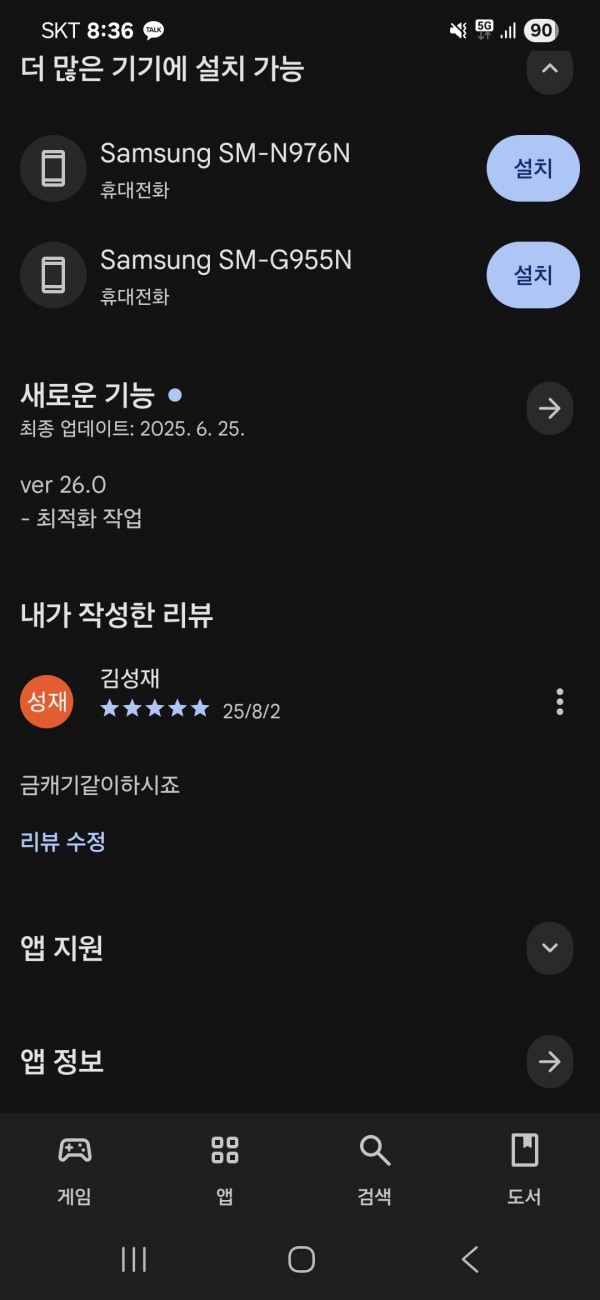Image resolution: width=600 pixels, height=1300 pixels.
Task: Open overflow menu on 김성재 review
Action: click(x=559, y=702)
